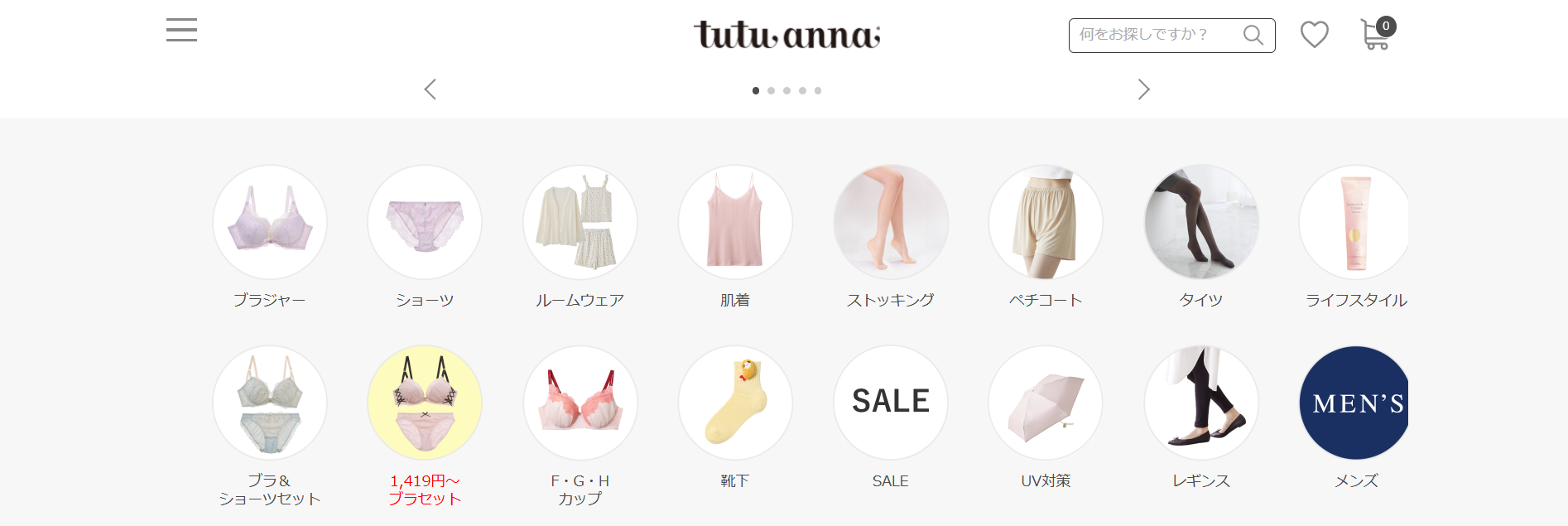Open the favorites heart icon

point(1314,35)
